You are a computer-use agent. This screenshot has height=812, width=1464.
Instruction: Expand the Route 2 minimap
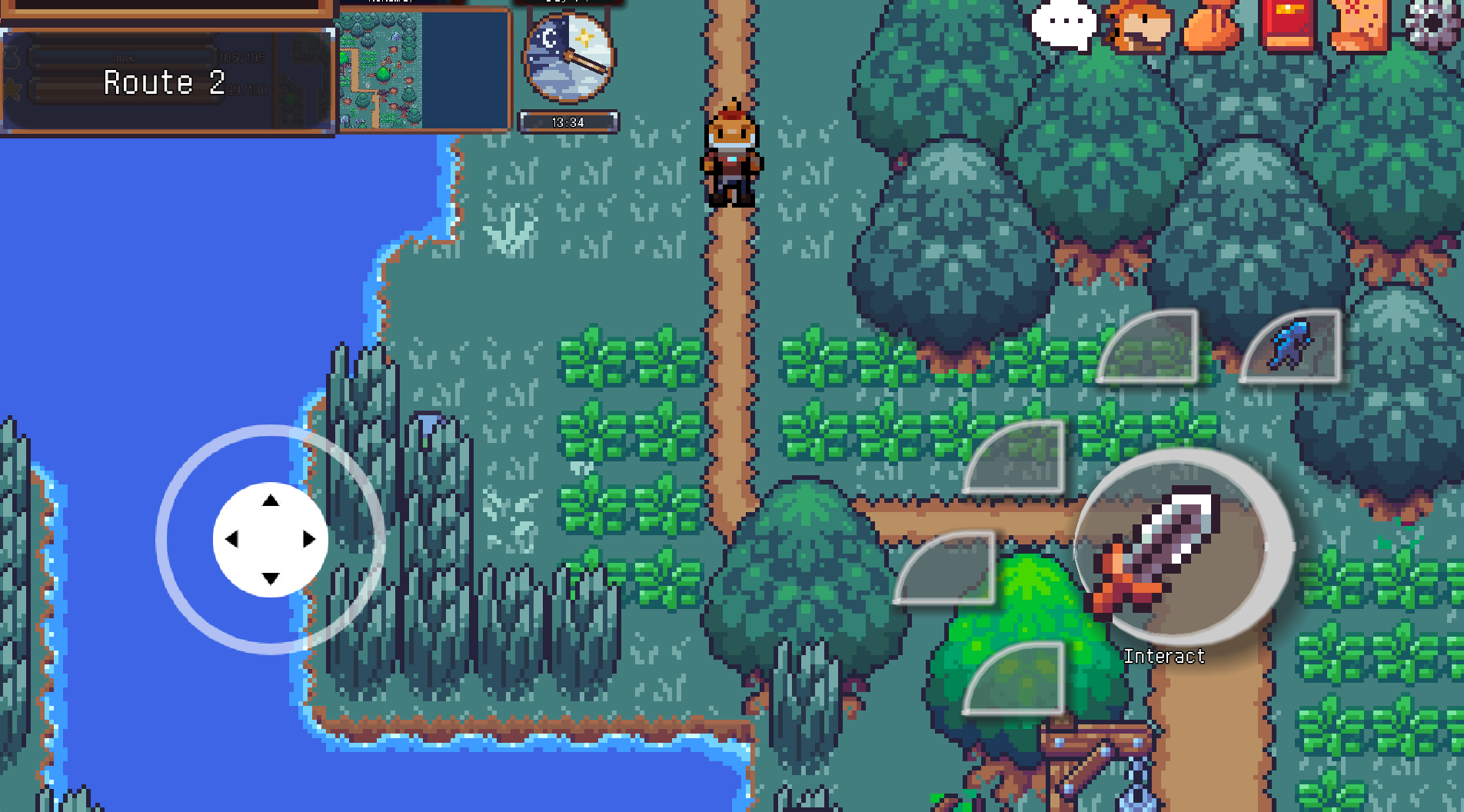(x=424, y=71)
